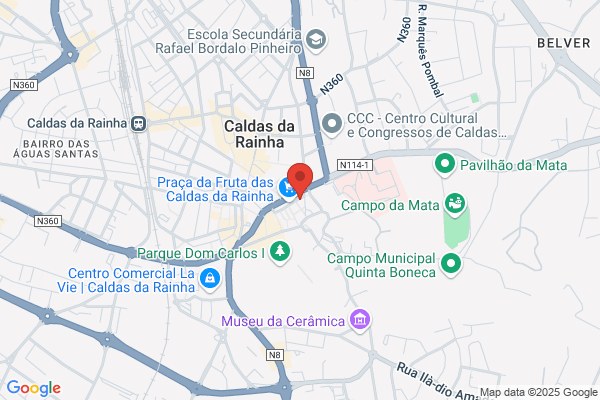Open the Campo da Mata marker

(455, 204)
